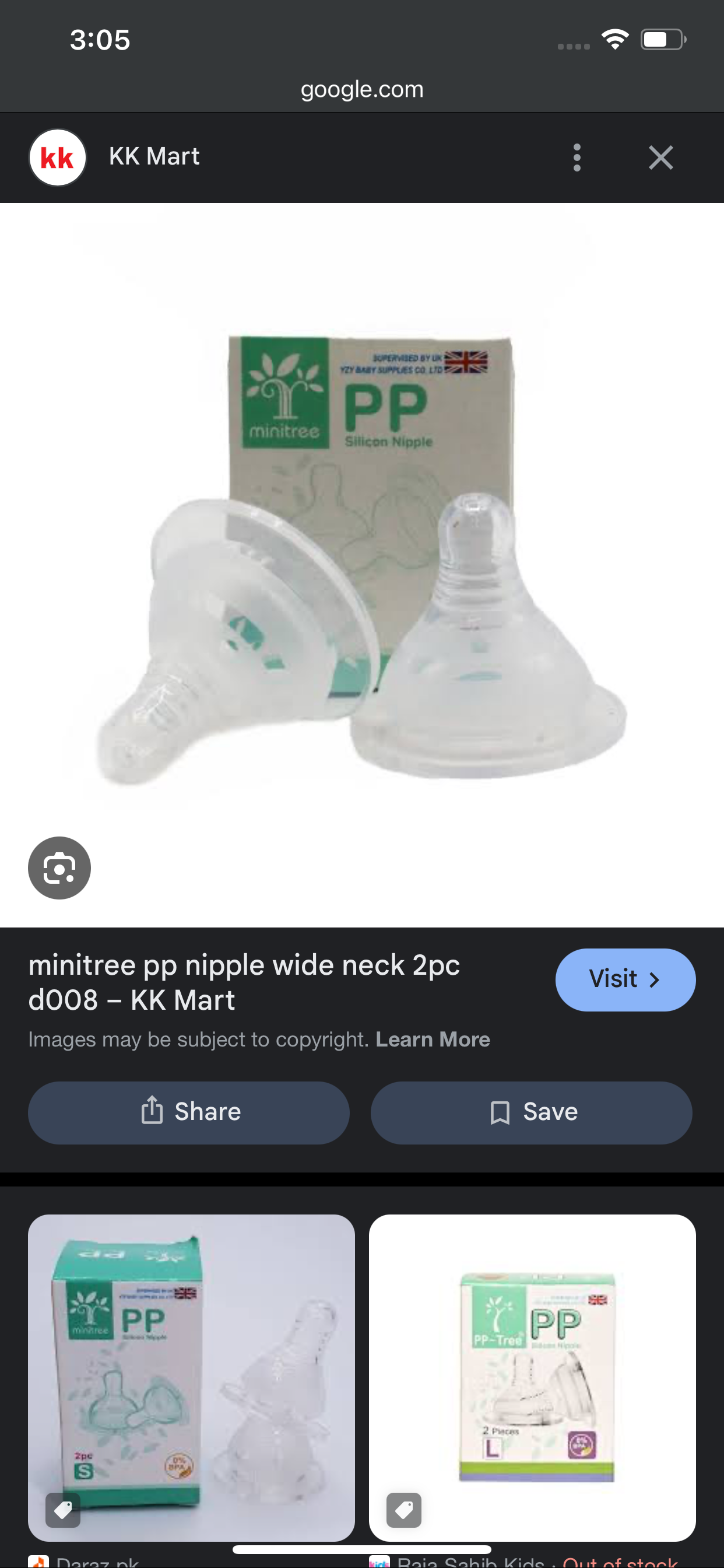Visit the KK Mart product page

coord(625,979)
